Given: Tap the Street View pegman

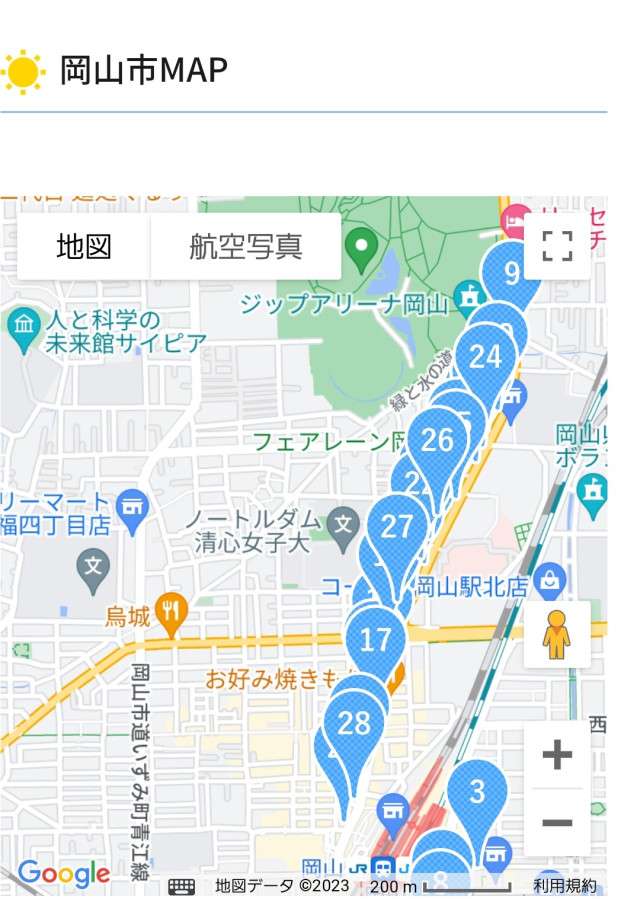Looking at the screenshot, I should tap(557, 634).
